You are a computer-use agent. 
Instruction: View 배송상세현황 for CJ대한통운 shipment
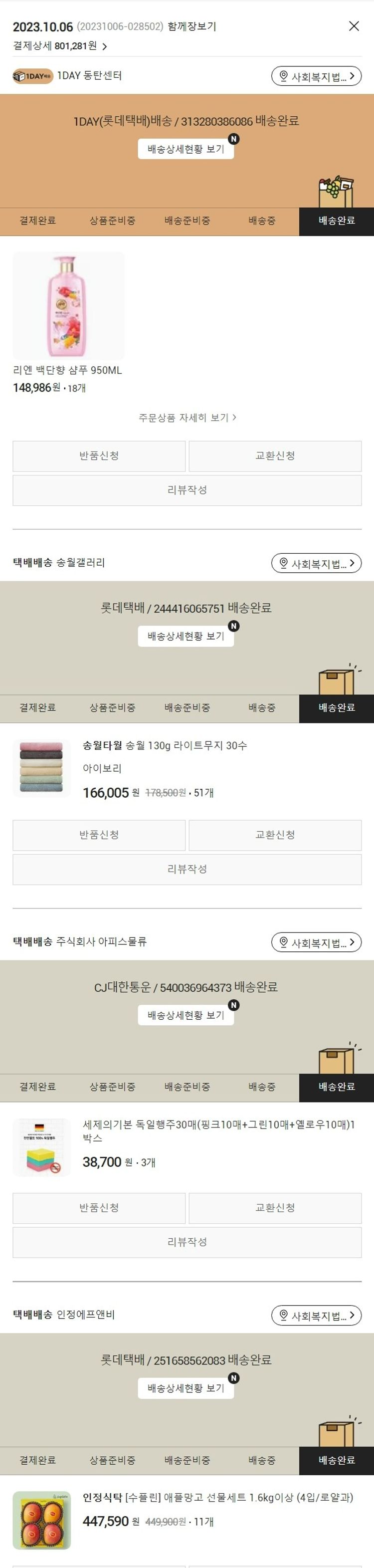point(186,1015)
